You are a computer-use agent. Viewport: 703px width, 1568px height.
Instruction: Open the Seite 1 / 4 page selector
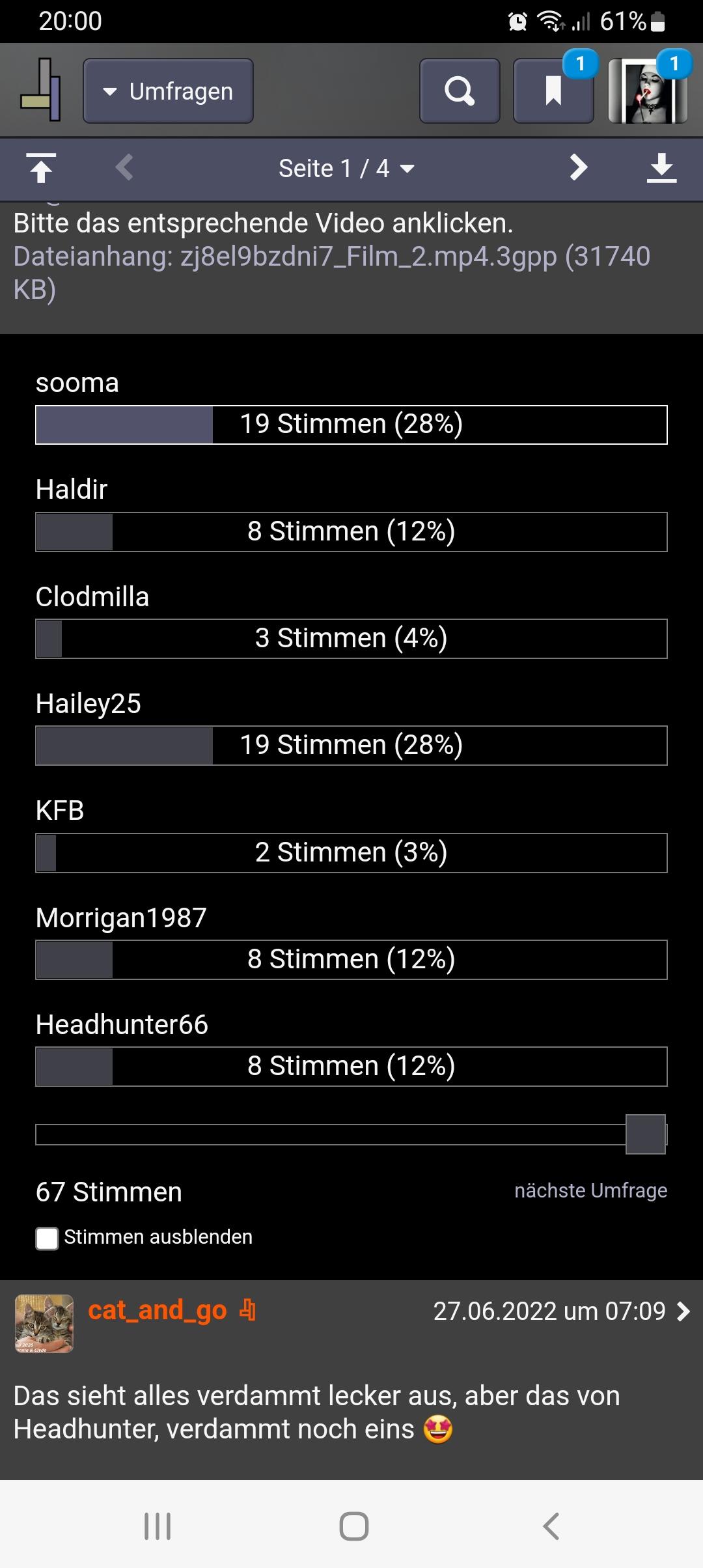coord(347,169)
